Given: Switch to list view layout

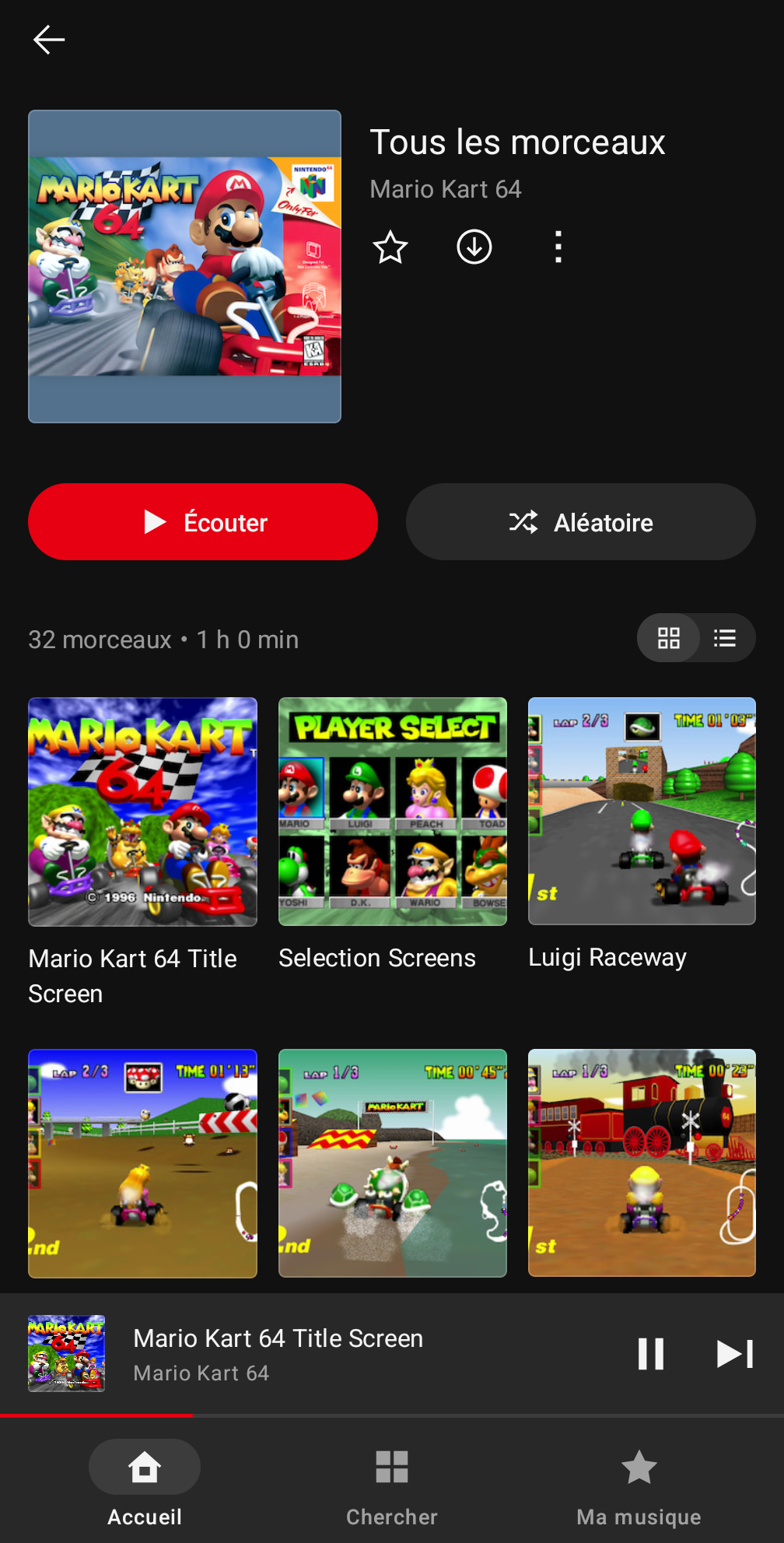Looking at the screenshot, I should point(726,638).
